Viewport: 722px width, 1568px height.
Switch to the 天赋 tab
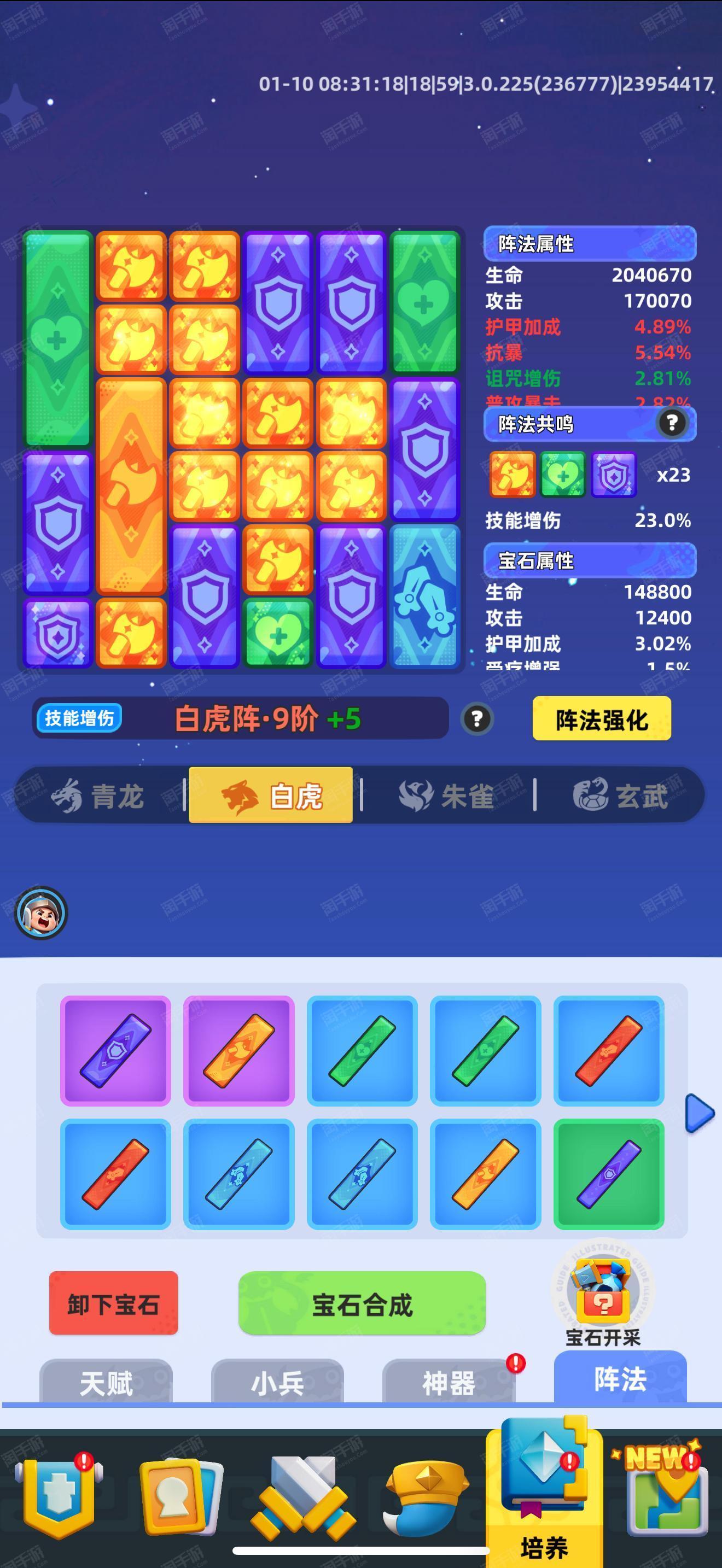point(106,1383)
